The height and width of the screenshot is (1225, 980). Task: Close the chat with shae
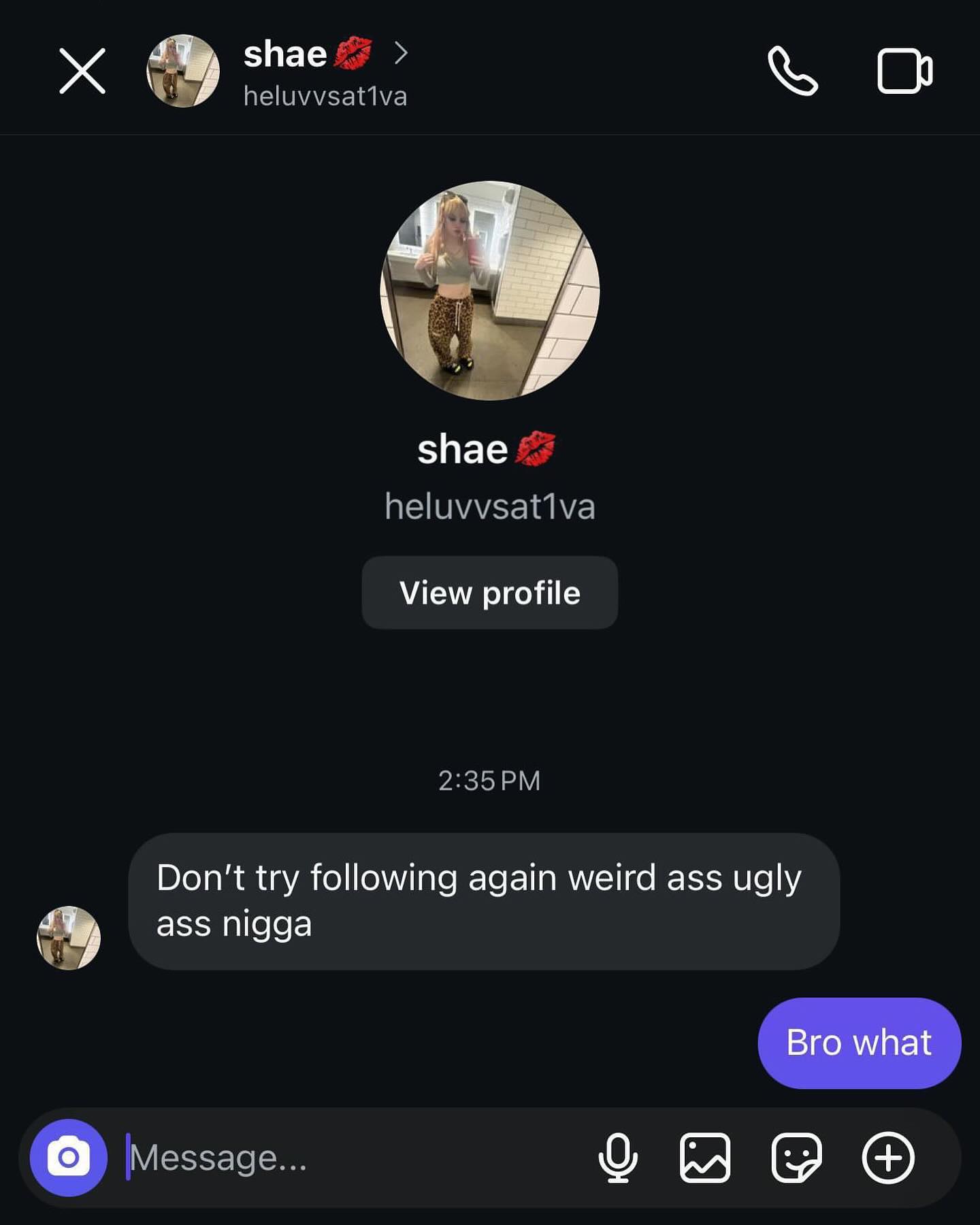(82, 71)
